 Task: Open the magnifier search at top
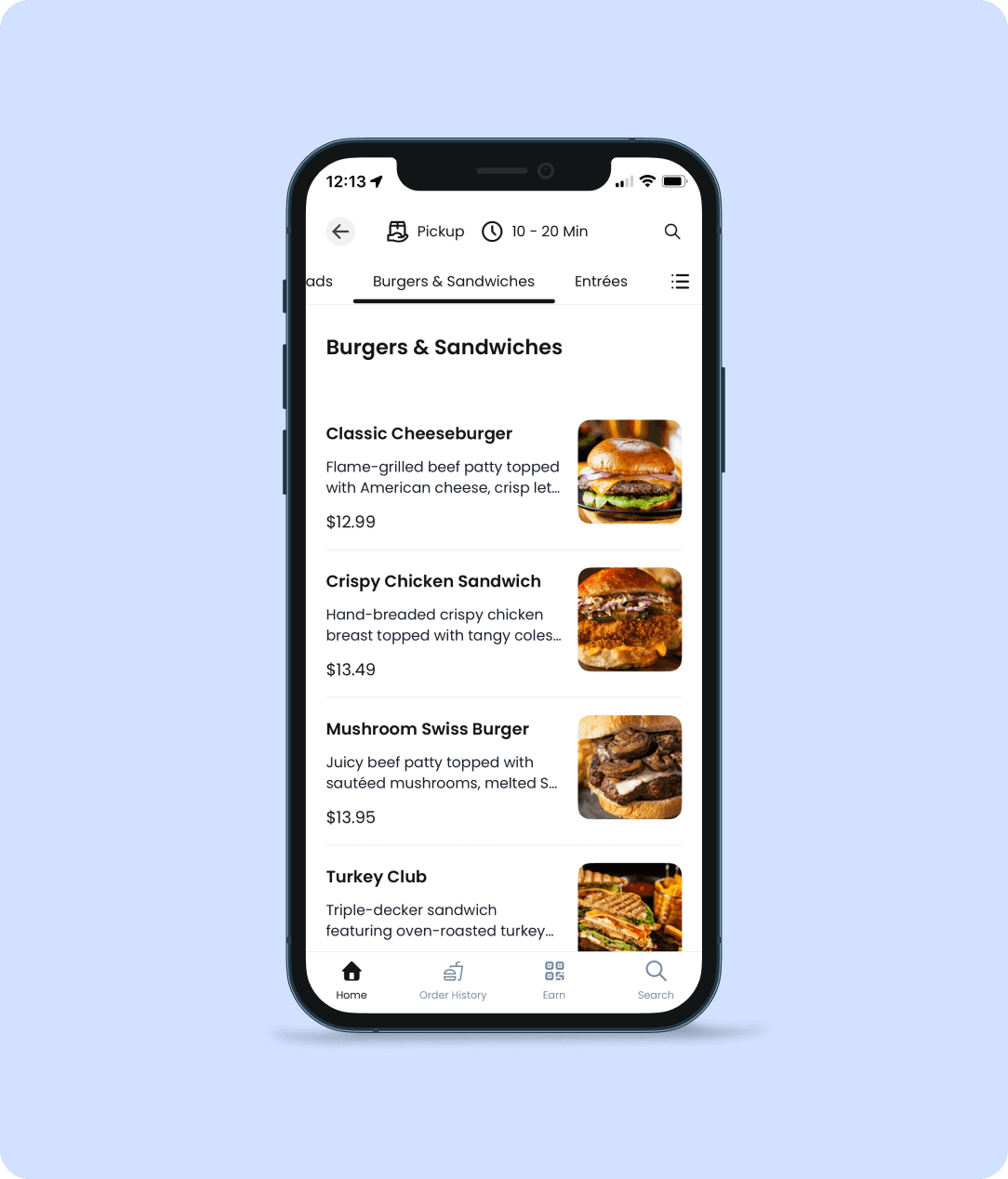click(672, 232)
